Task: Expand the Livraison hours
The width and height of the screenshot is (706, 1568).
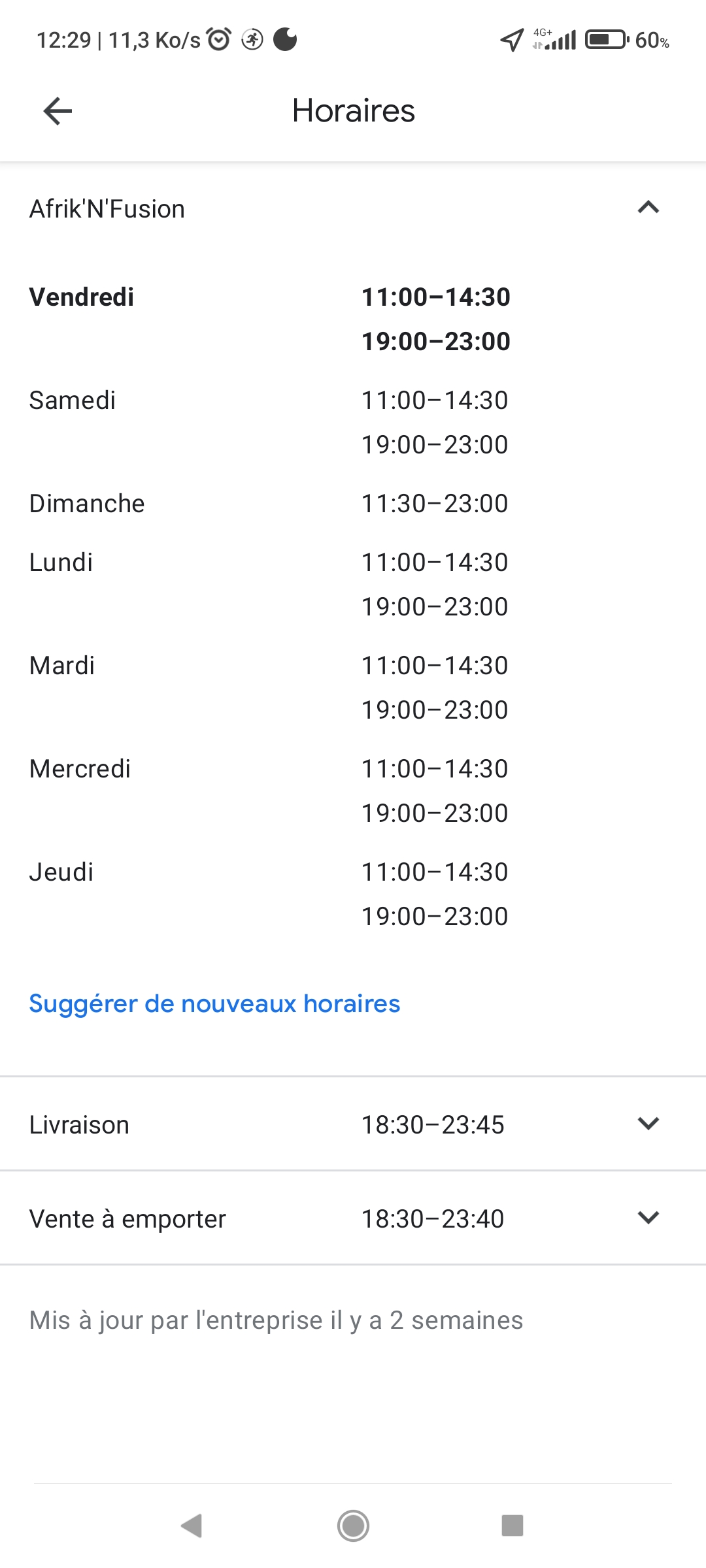Action: [648, 1124]
